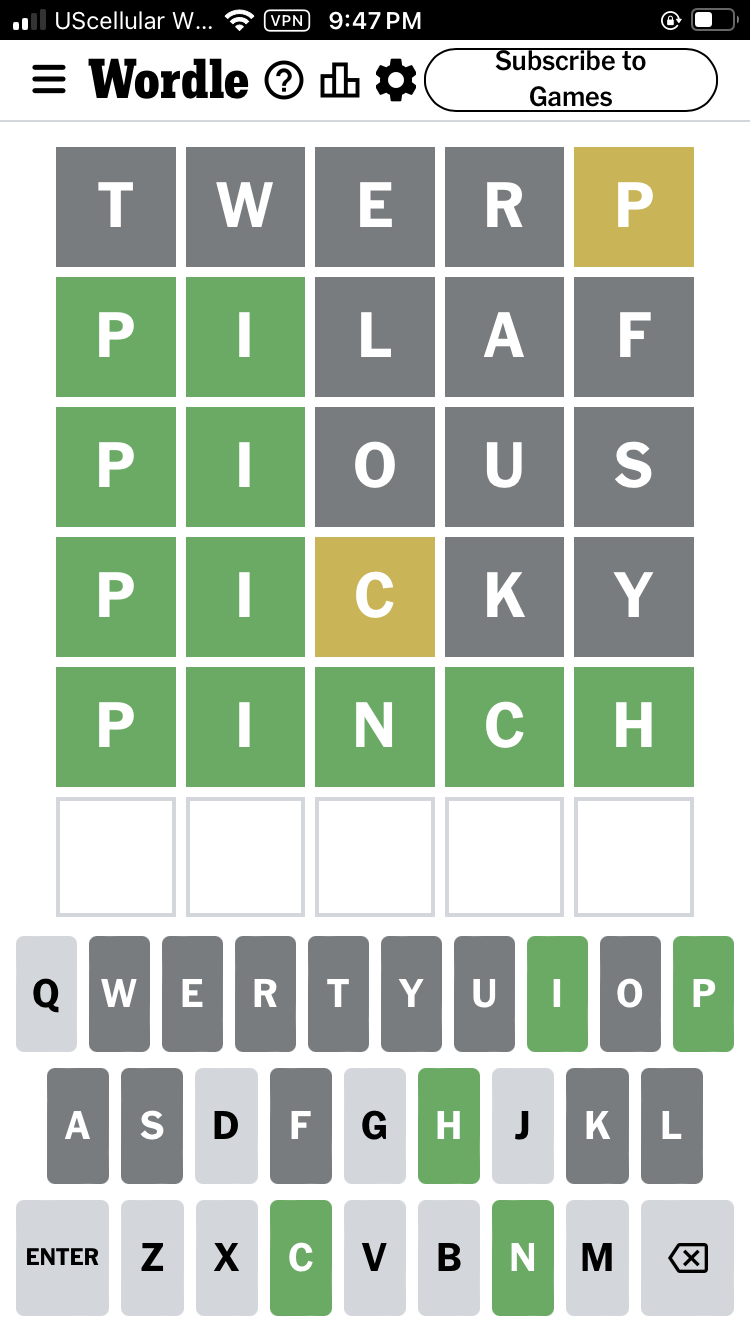Select the green H key
The height and width of the screenshot is (1334, 750).
tap(449, 1126)
